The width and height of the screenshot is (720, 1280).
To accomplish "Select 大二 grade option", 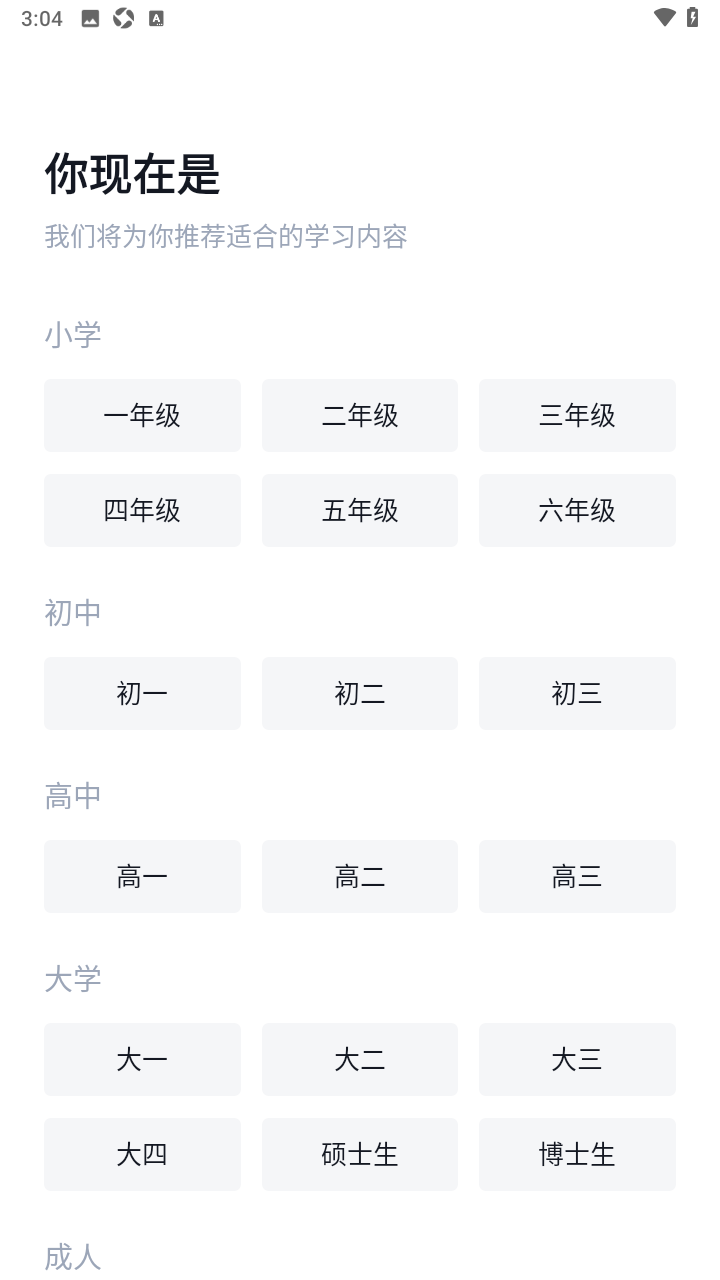I will pos(359,1059).
